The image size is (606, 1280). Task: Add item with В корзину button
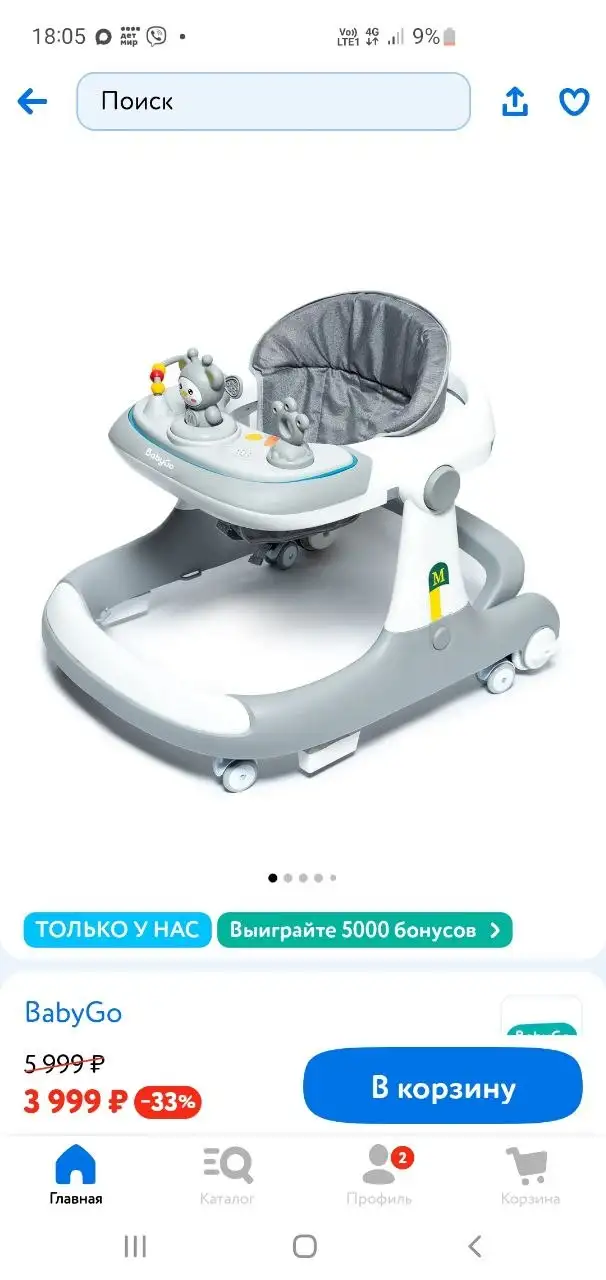(442, 1088)
